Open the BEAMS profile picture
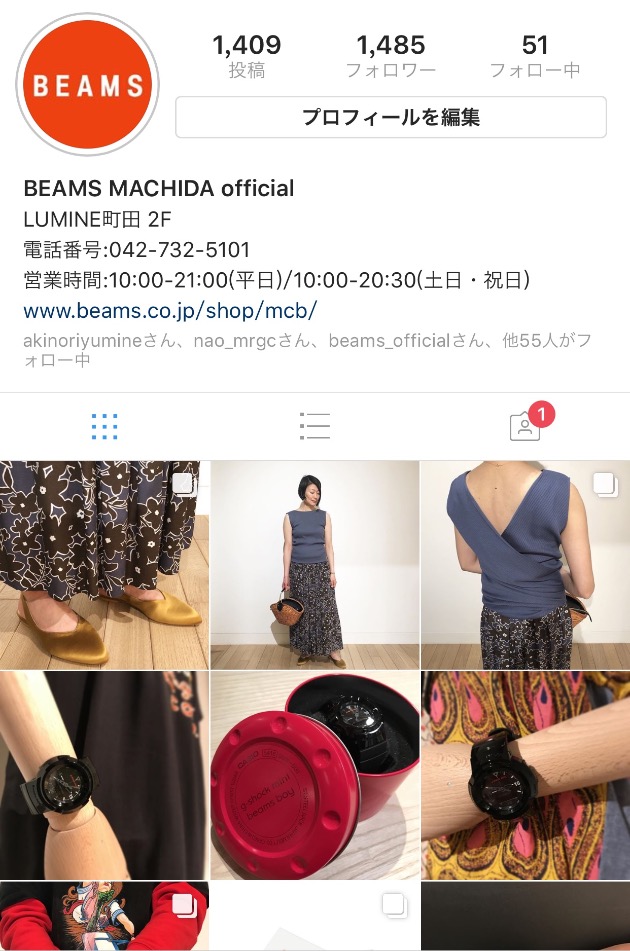 [88, 85]
